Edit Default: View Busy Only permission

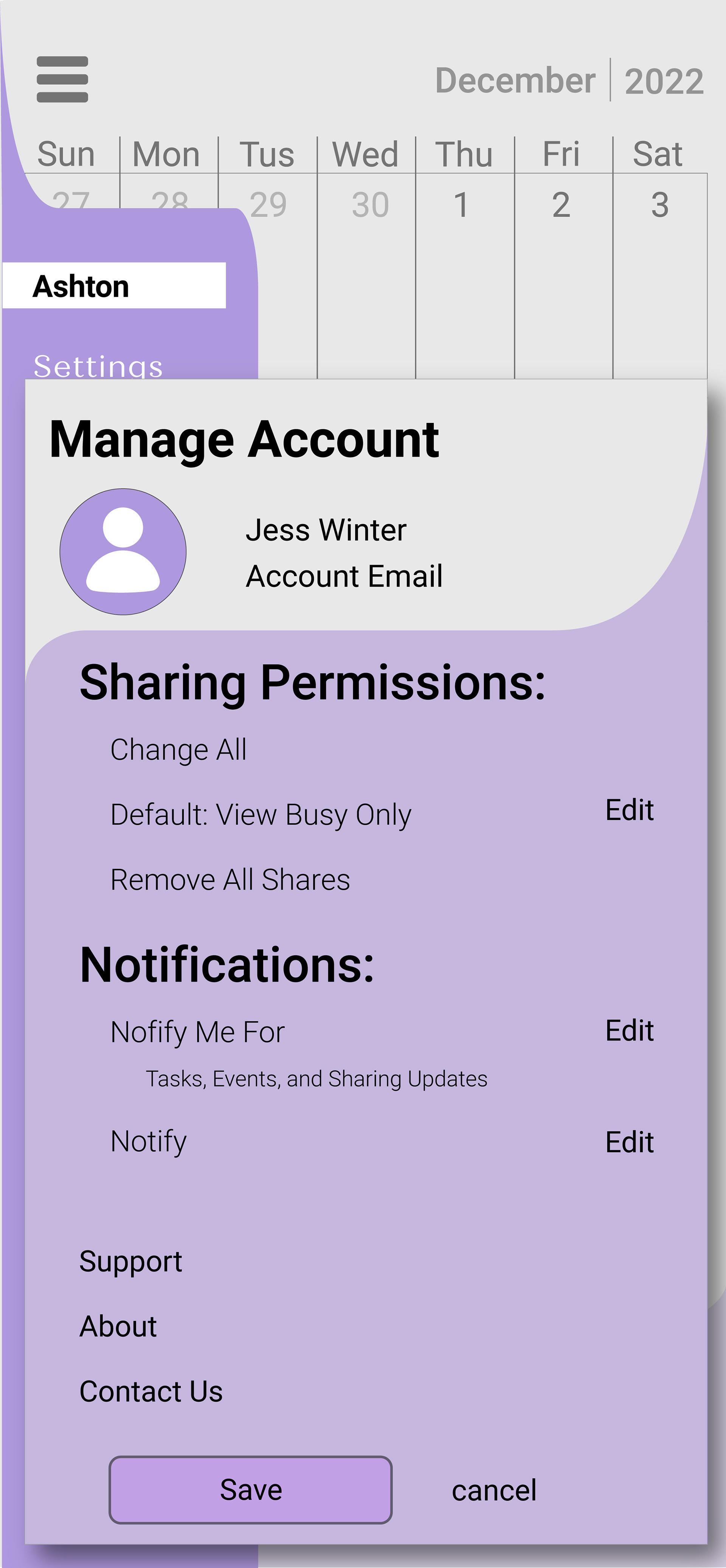pos(629,810)
